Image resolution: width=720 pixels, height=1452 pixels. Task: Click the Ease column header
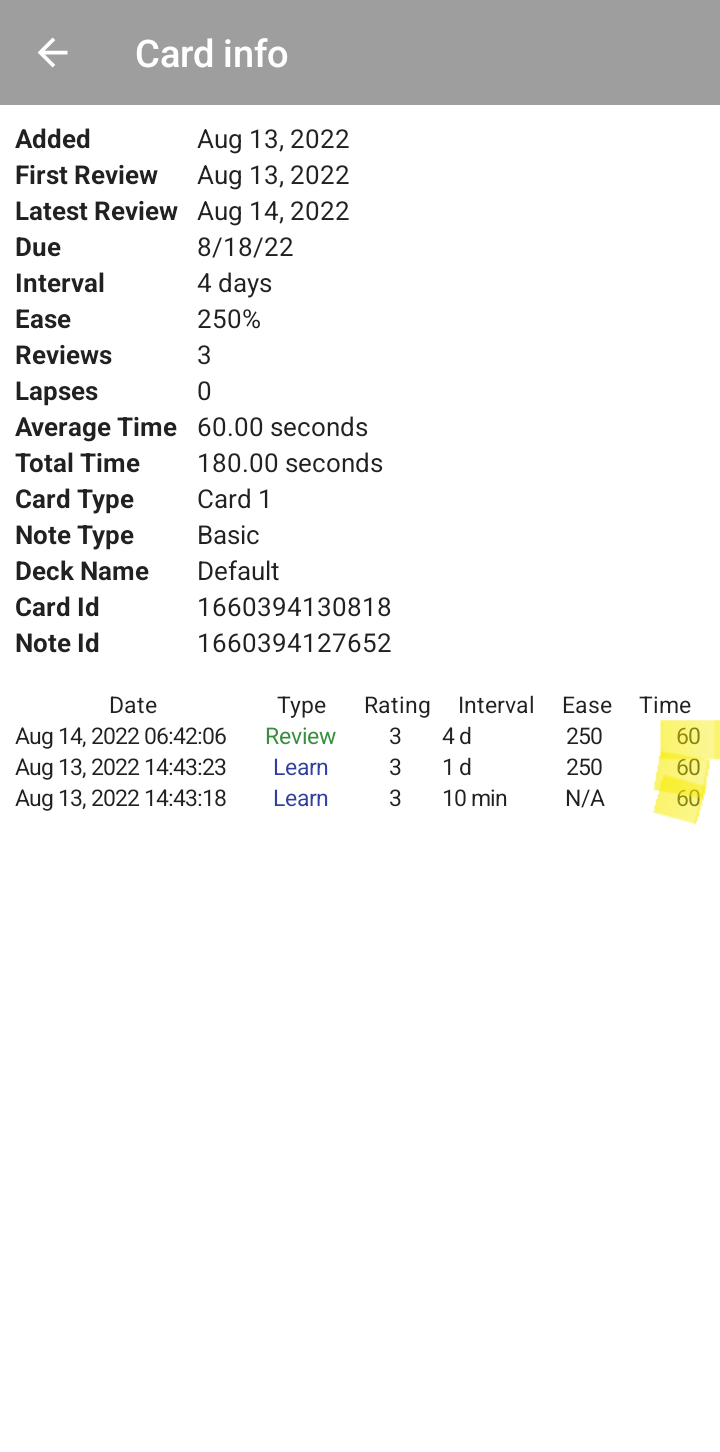pyautogui.click(x=586, y=705)
